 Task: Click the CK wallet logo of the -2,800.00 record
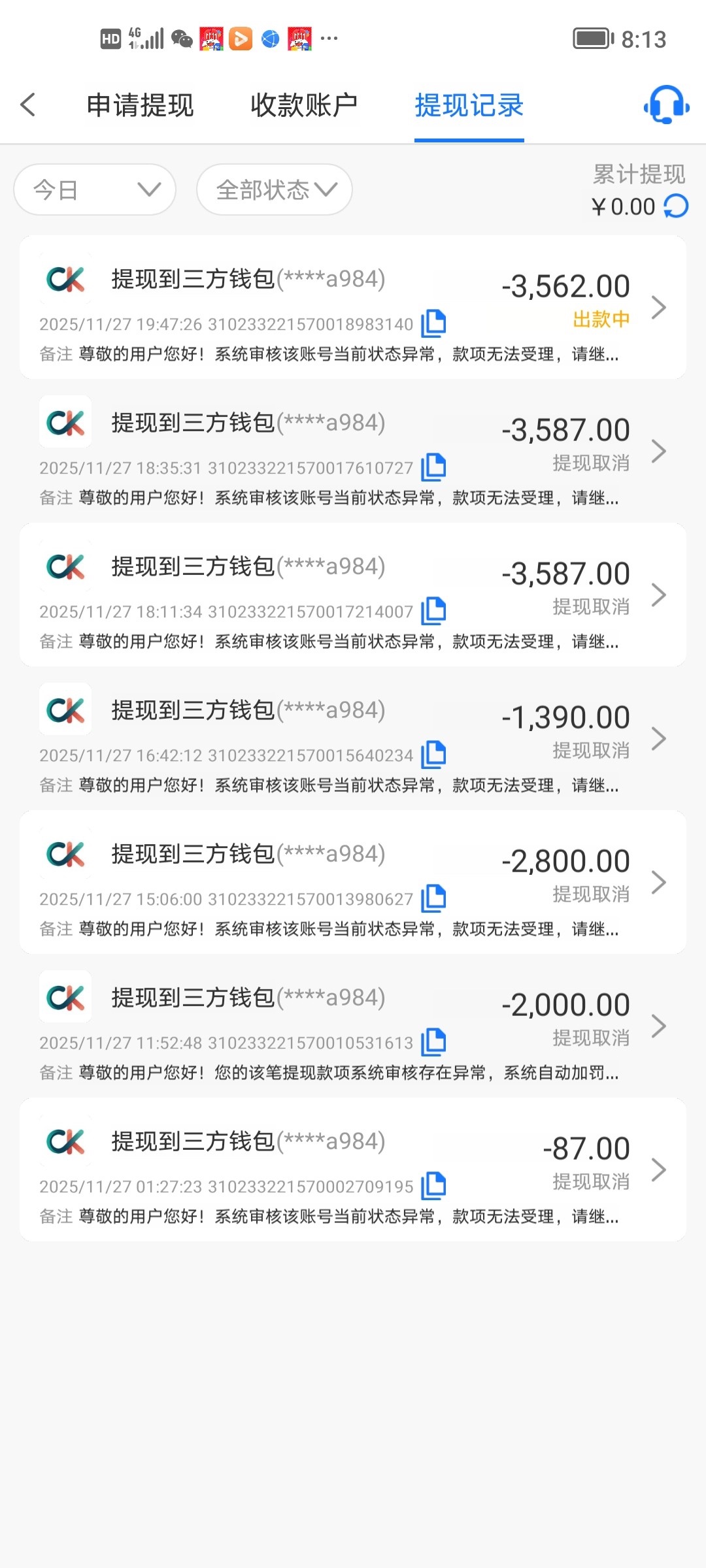pyautogui.click(x=65, y=855)
